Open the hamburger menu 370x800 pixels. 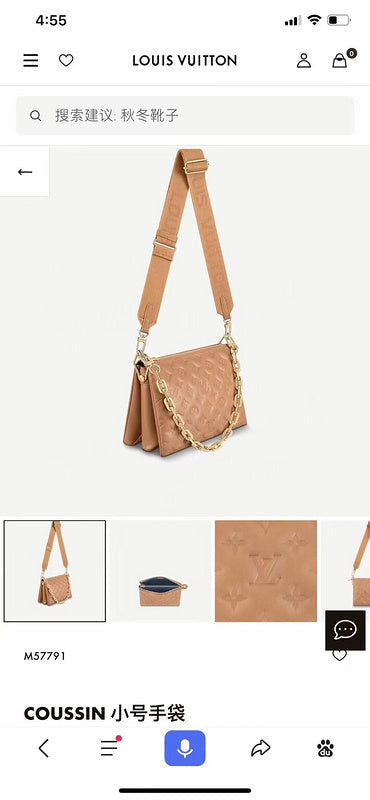point(31,61)
